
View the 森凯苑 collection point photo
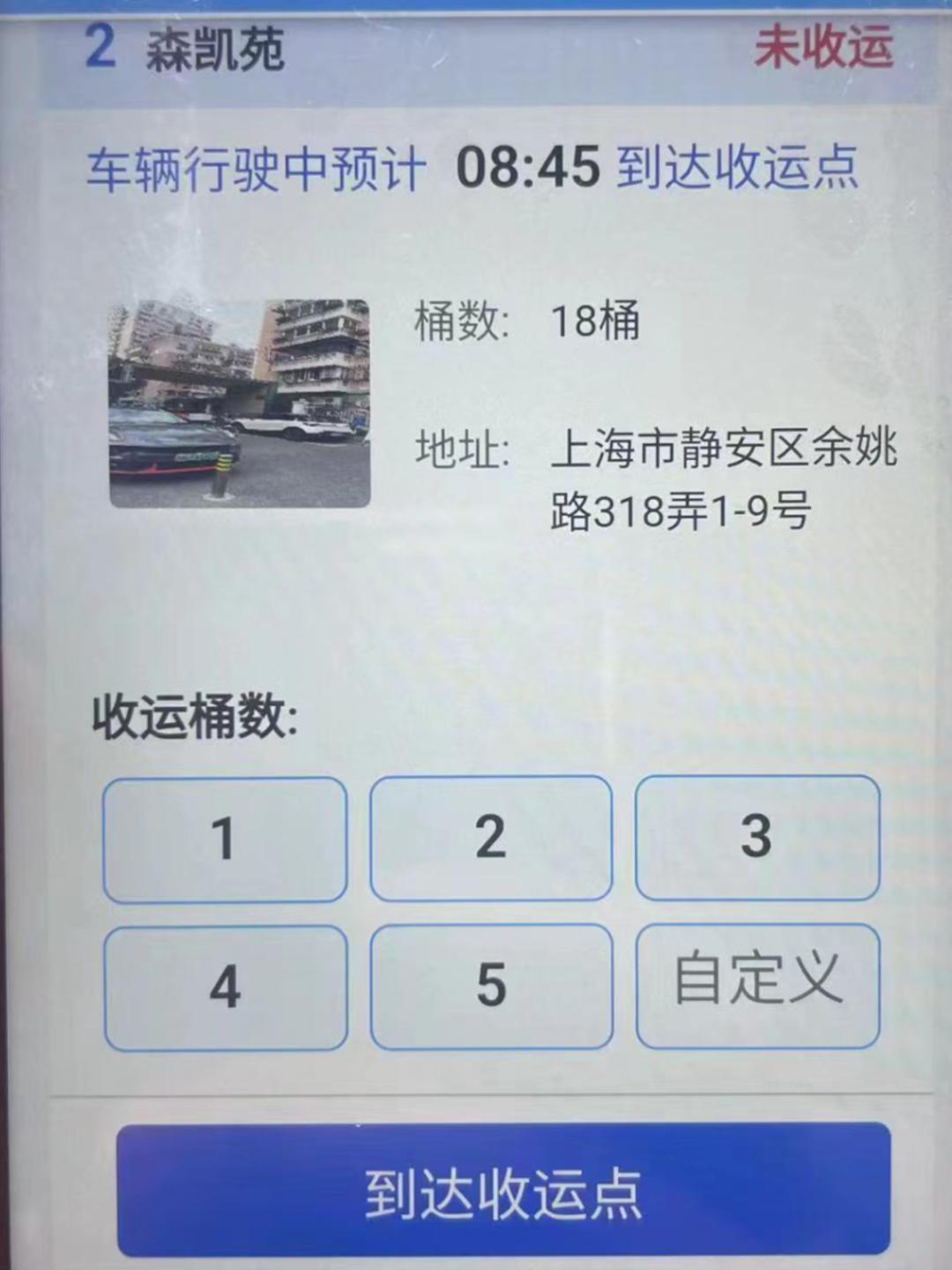pyautogui.click(x=239, y=404)
